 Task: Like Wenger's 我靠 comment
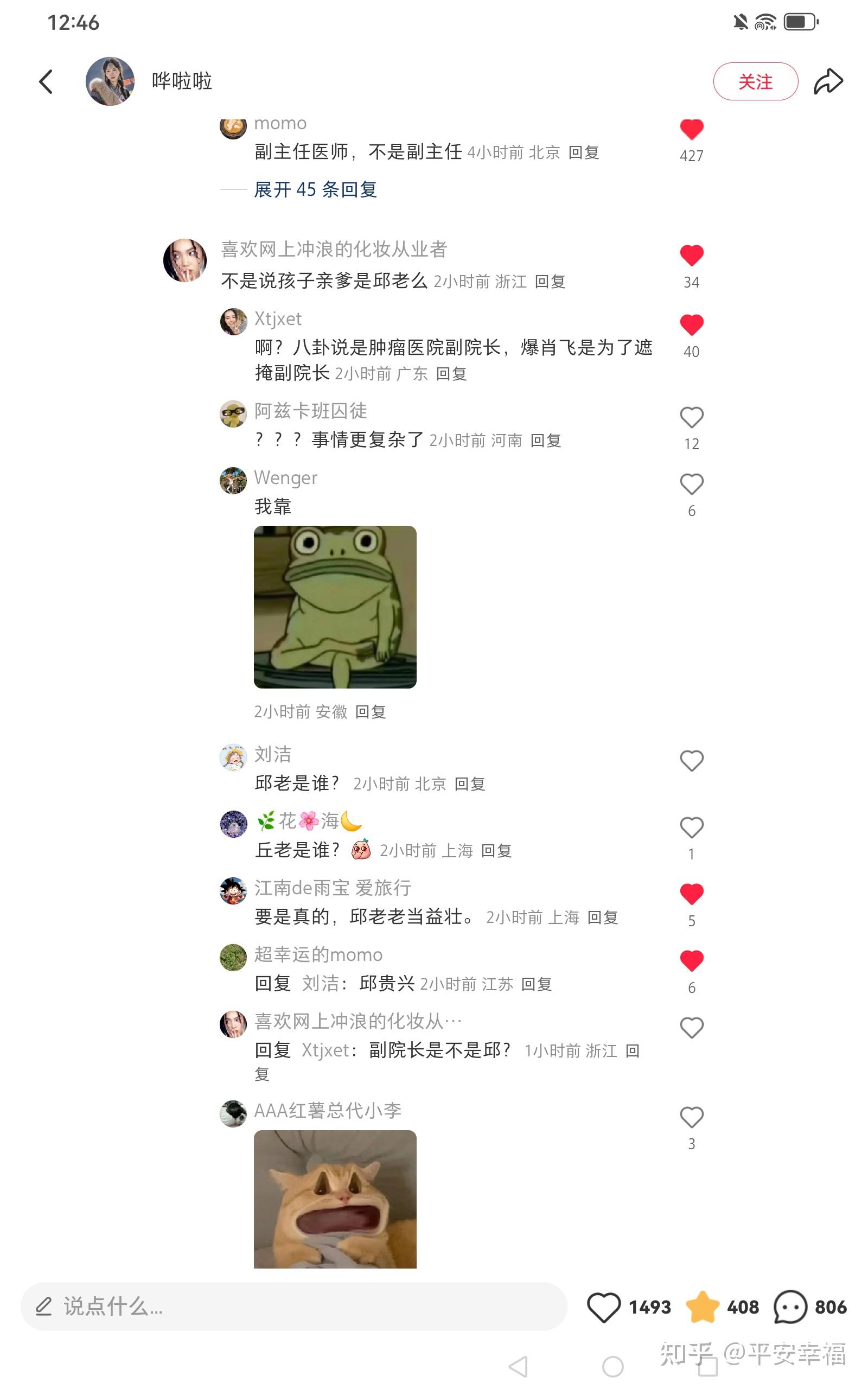click(691, 484)
